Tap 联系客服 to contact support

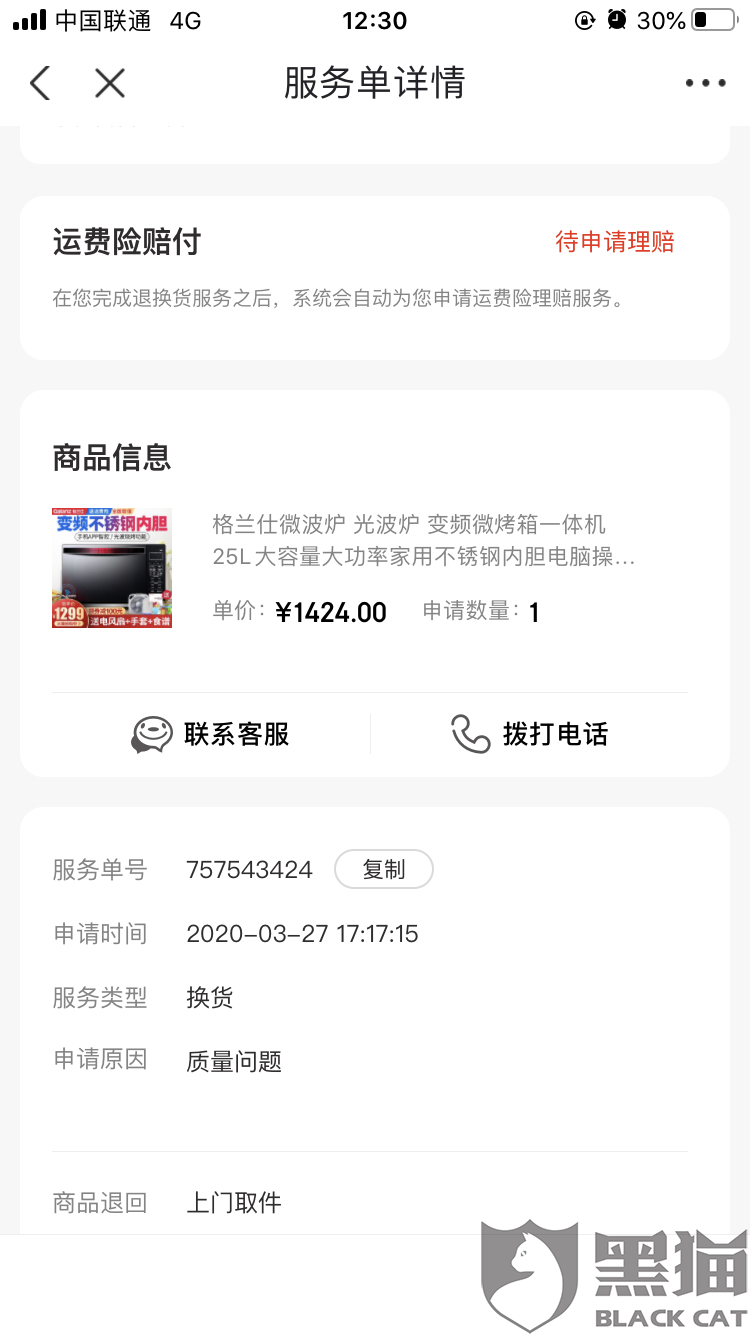click(211, 734)
